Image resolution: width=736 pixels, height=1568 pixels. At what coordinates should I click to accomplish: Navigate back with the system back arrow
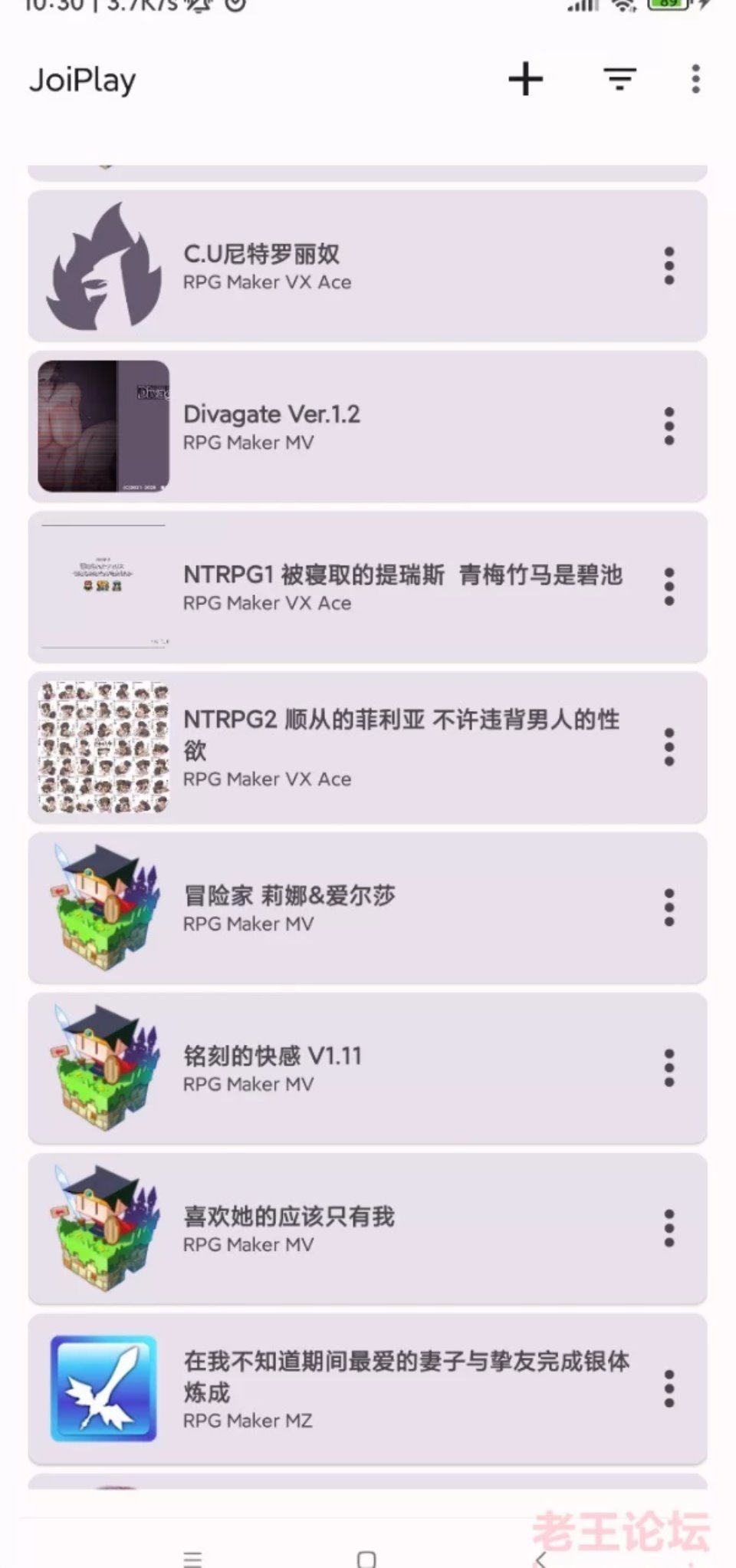[x=541, y=1558]
